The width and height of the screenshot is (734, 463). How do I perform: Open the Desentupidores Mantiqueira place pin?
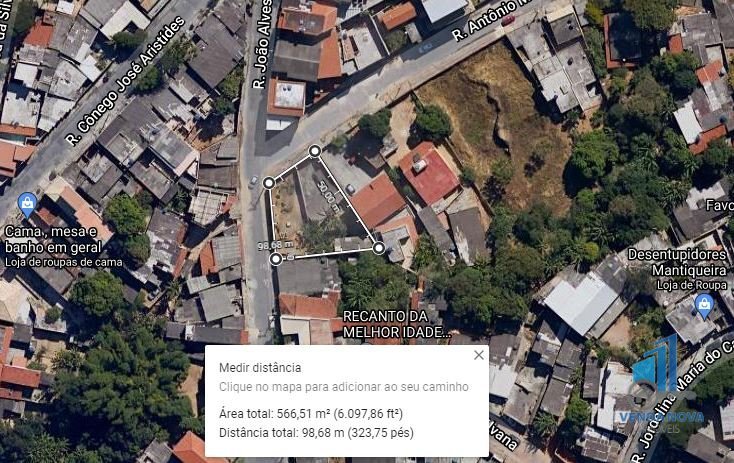pos(704,305)
